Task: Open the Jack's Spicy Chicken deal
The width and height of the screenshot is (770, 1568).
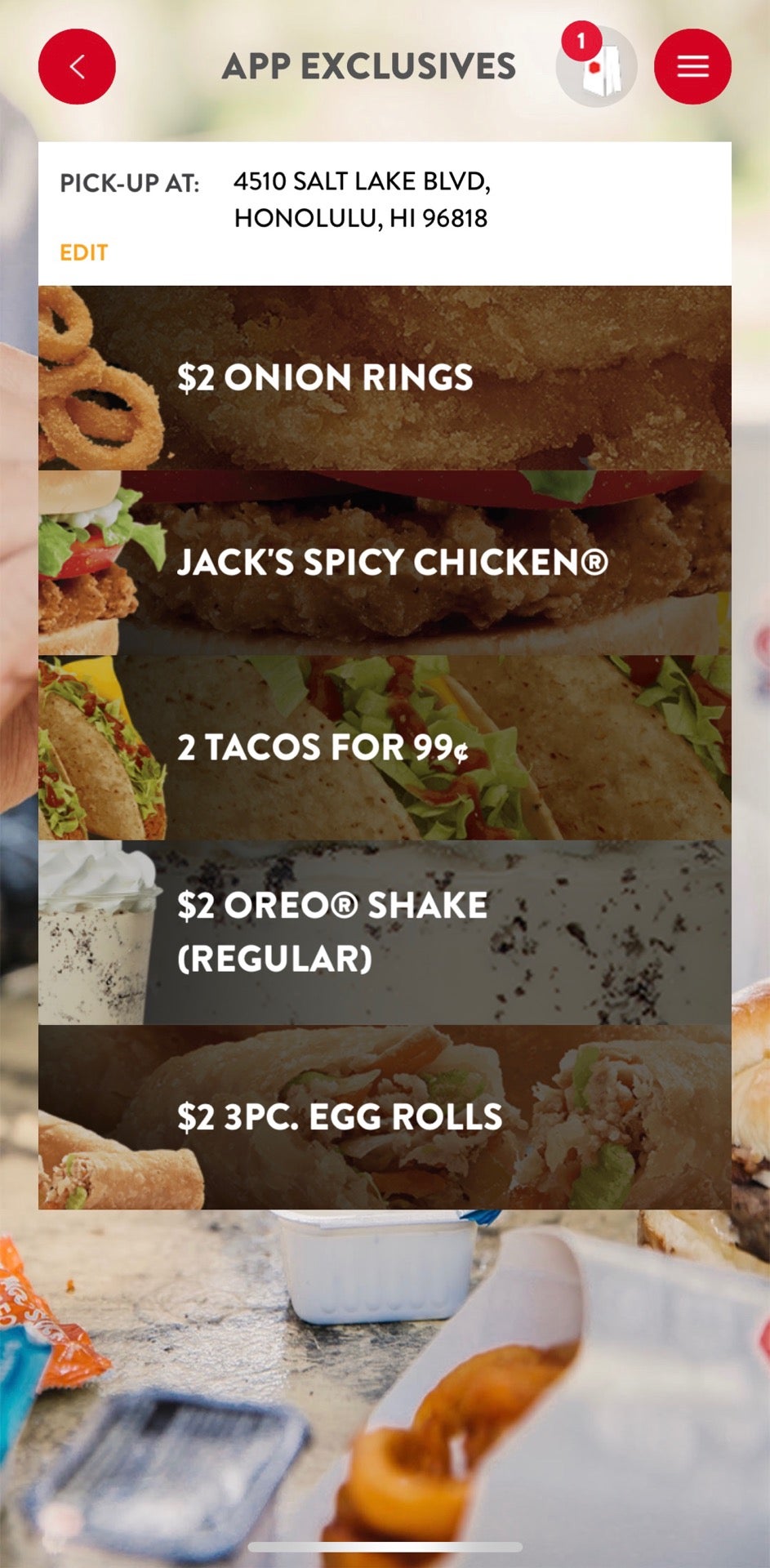Action: [384, 561]
